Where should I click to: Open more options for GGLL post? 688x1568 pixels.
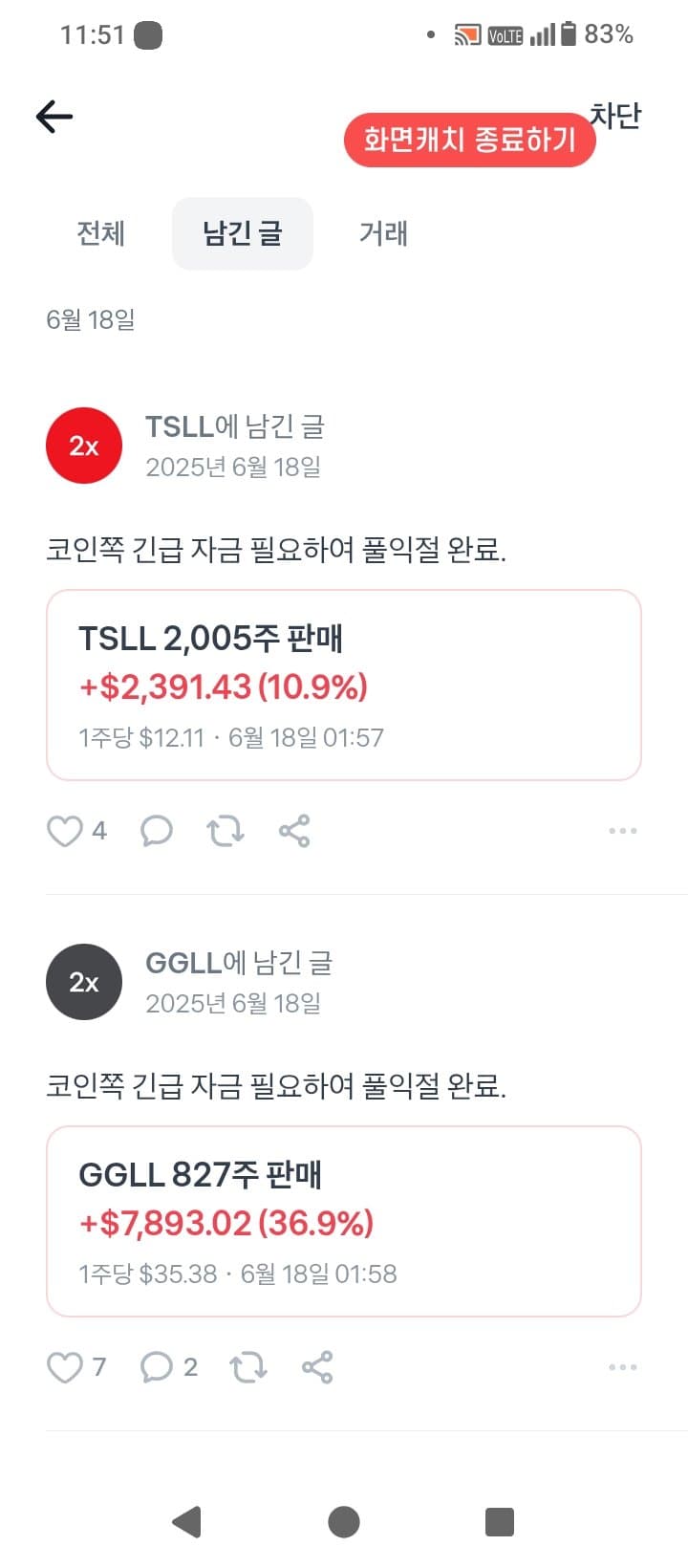click(622, 1367)
